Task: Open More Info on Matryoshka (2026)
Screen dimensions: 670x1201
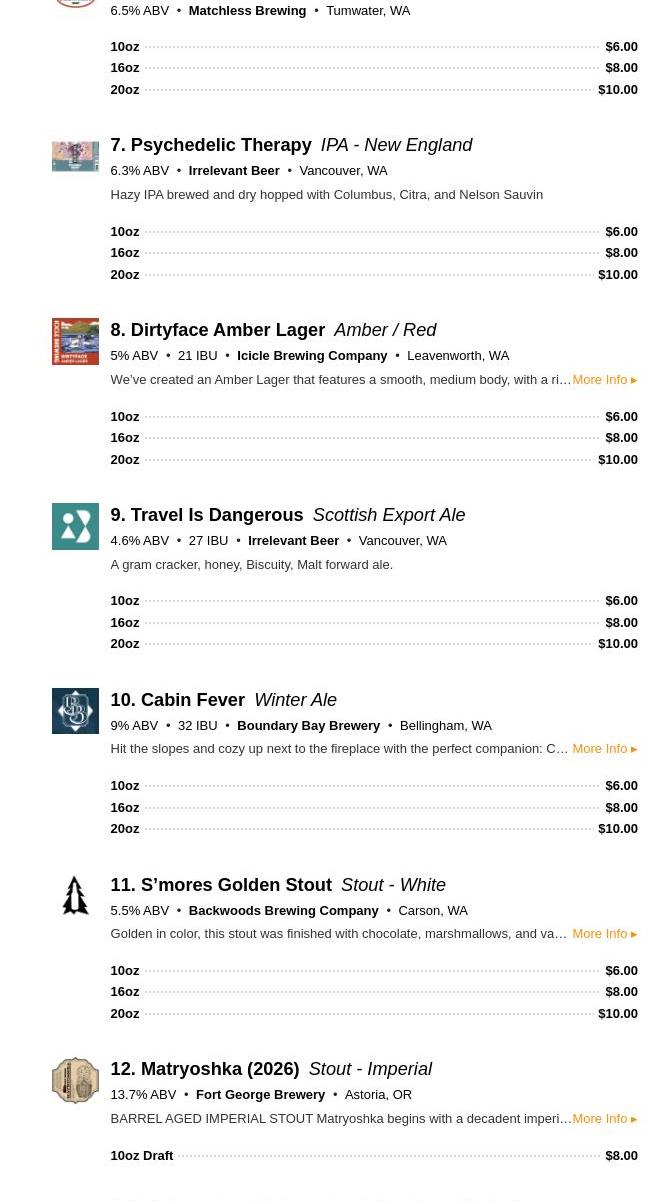Action: click(605, 1119)
